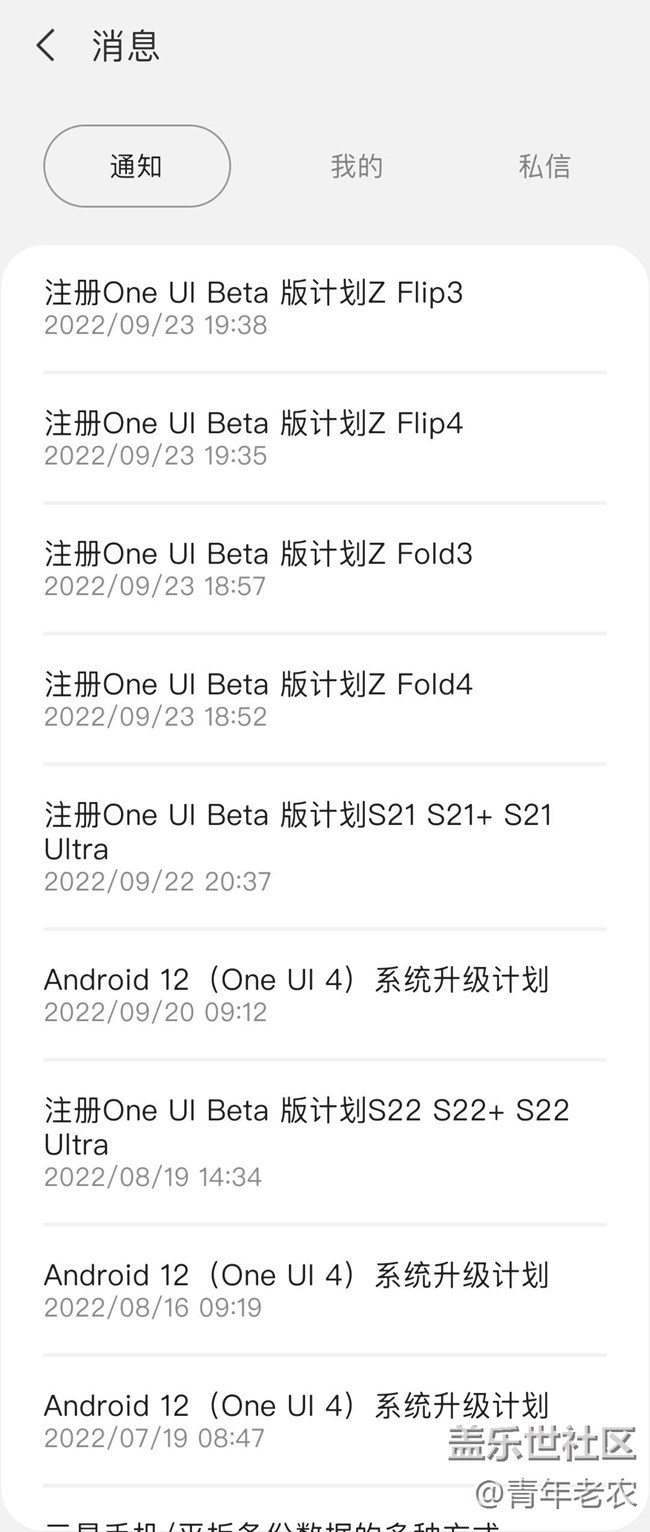Open the S21 series Beta registration notice

point(297,846)
